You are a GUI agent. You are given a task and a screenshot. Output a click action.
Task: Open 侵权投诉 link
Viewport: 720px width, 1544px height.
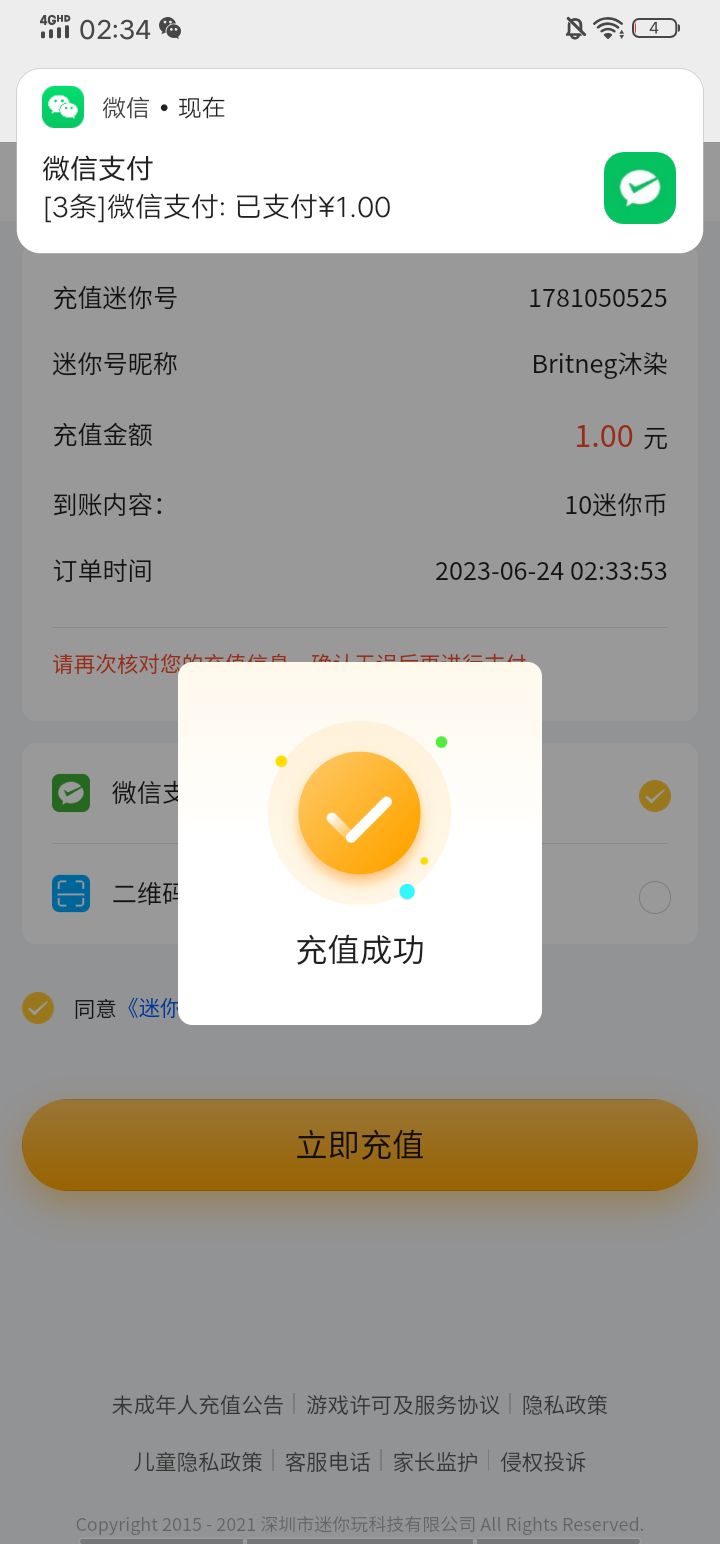(543, 1462)
